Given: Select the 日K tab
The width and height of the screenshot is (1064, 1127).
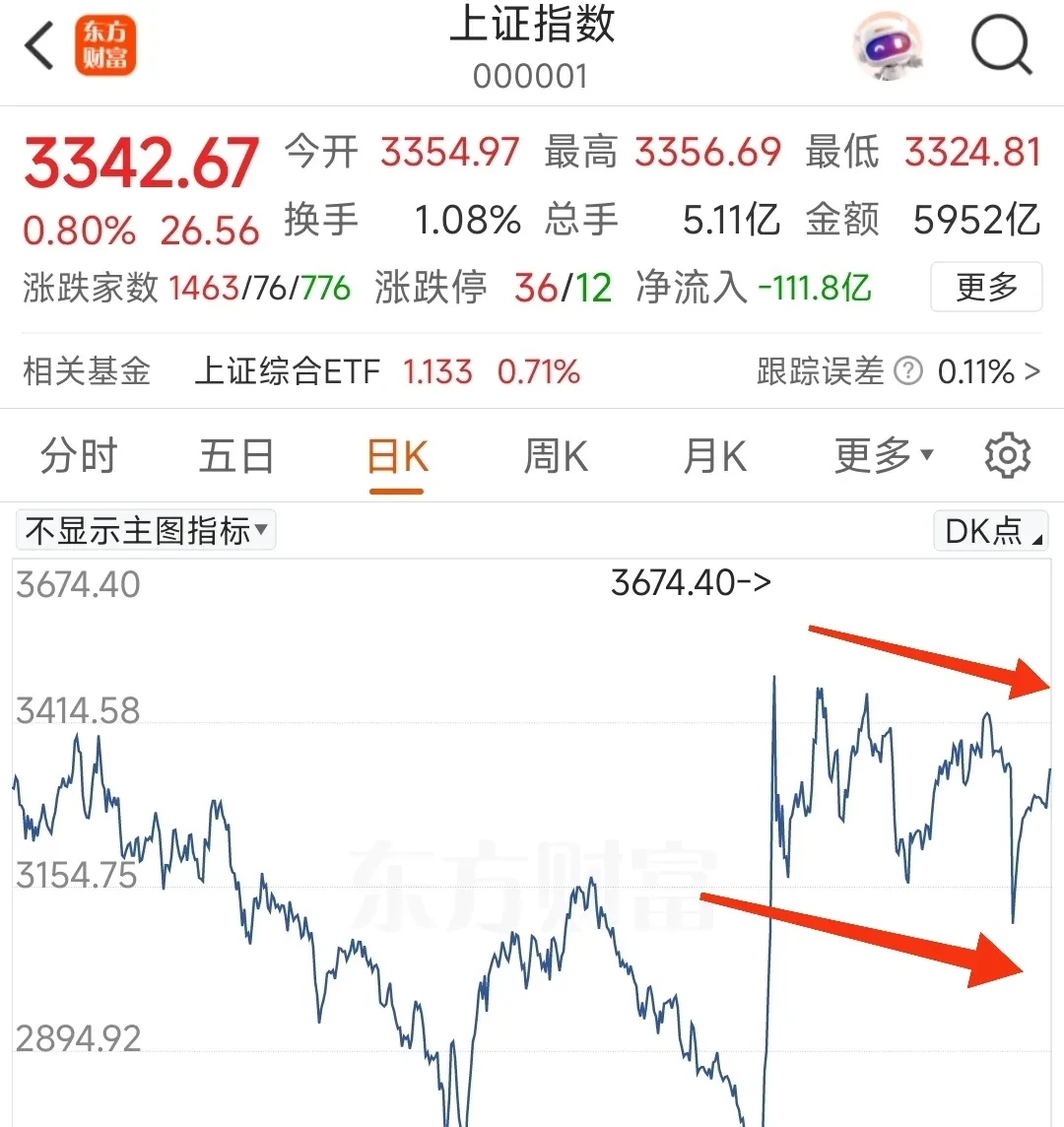Looking at the screenshot, I should point(397,456).
